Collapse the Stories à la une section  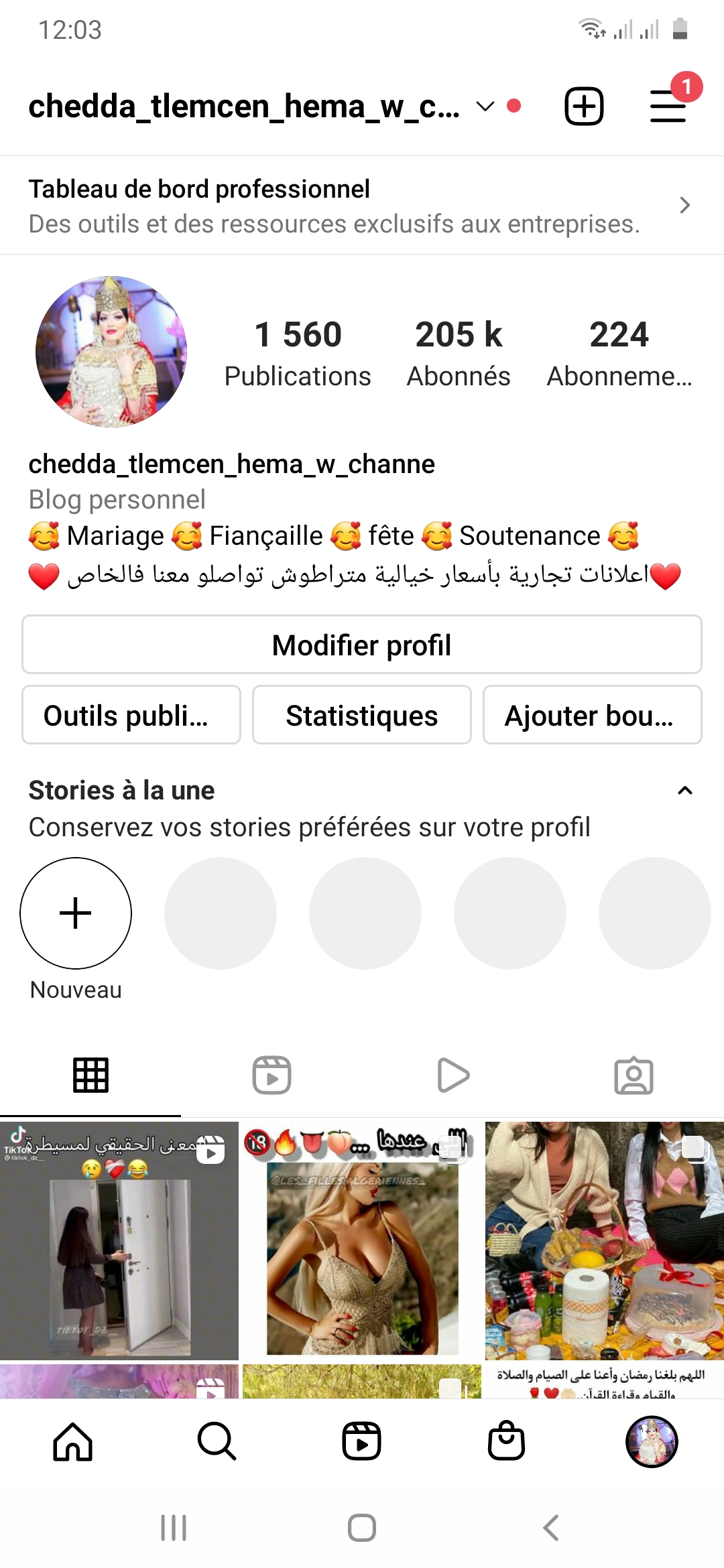684,791
